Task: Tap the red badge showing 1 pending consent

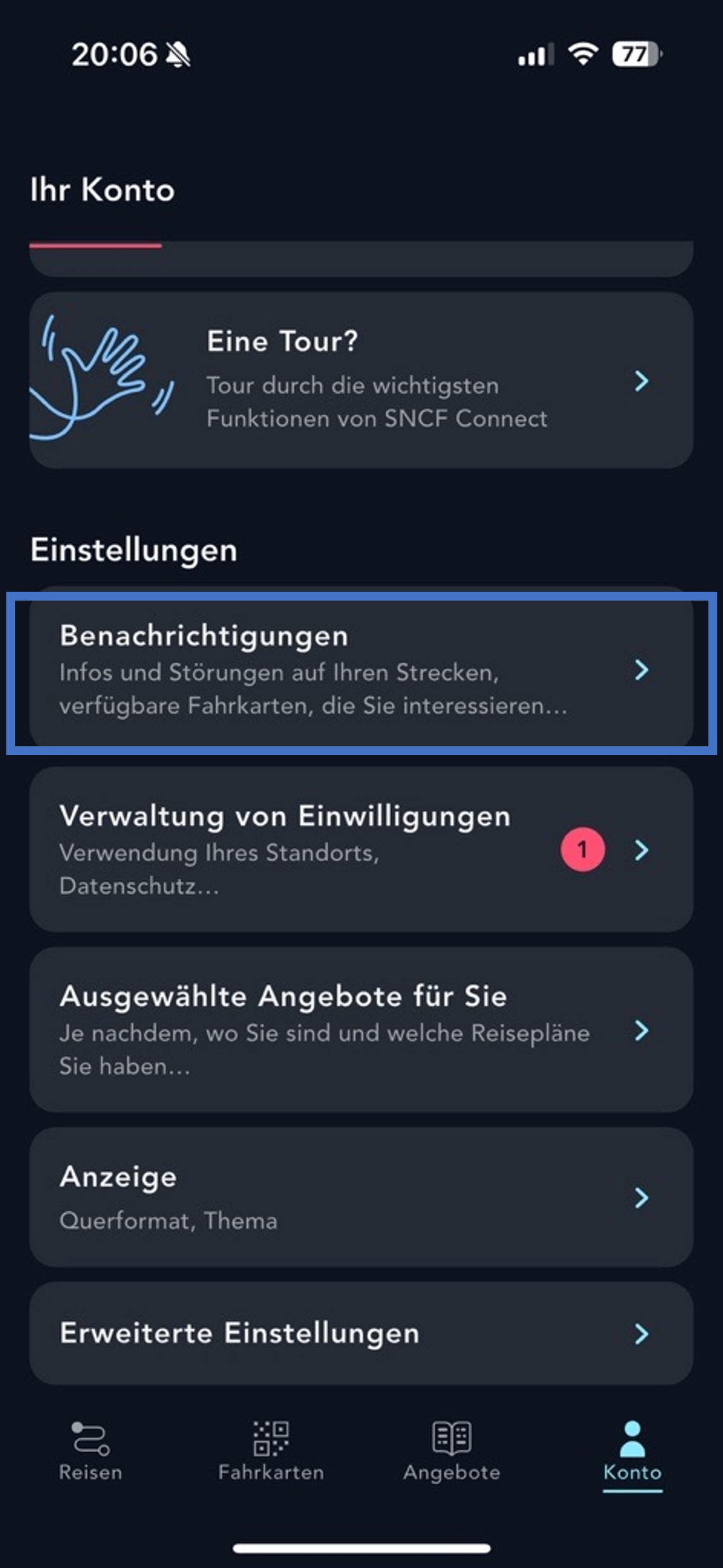Action: (582, 849)
